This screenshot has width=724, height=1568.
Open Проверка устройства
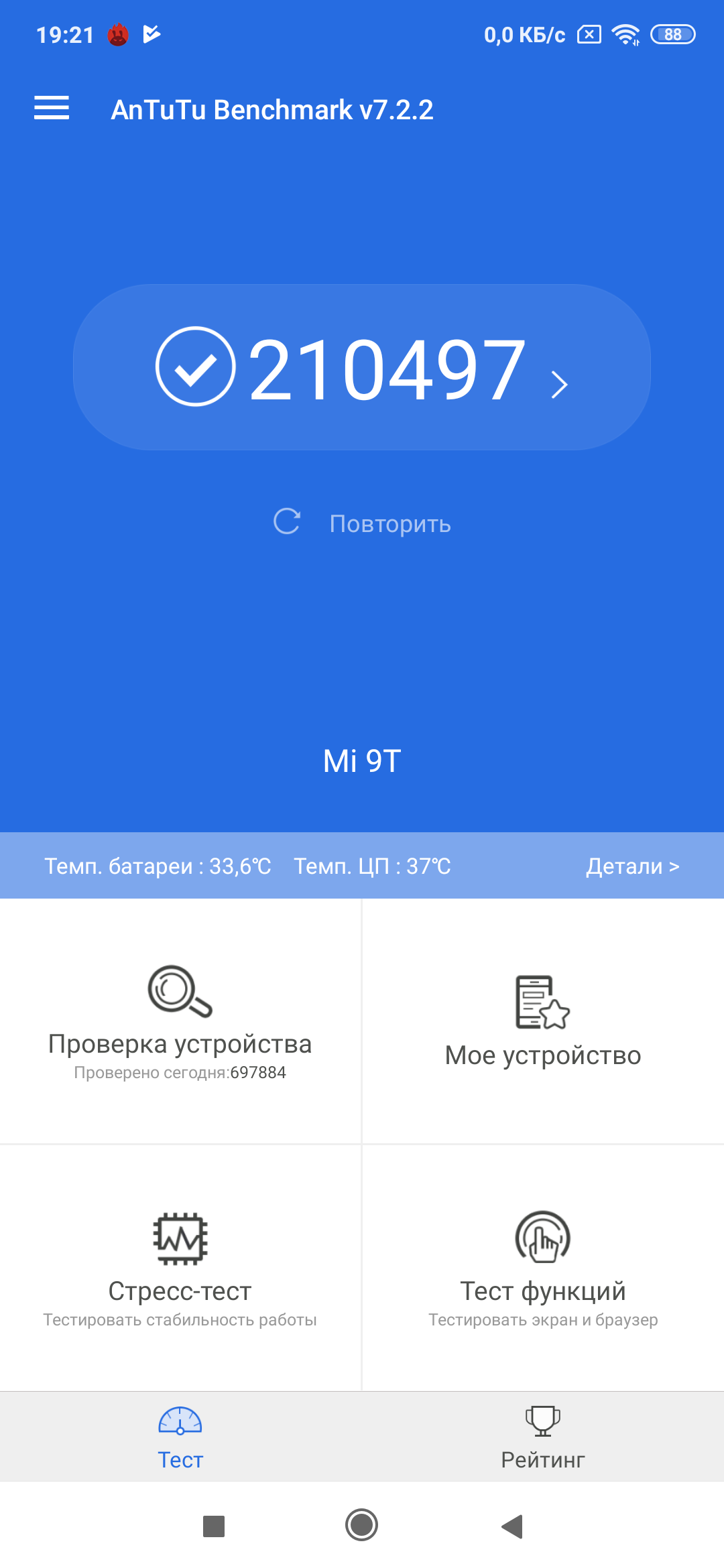click(180, 1022)
